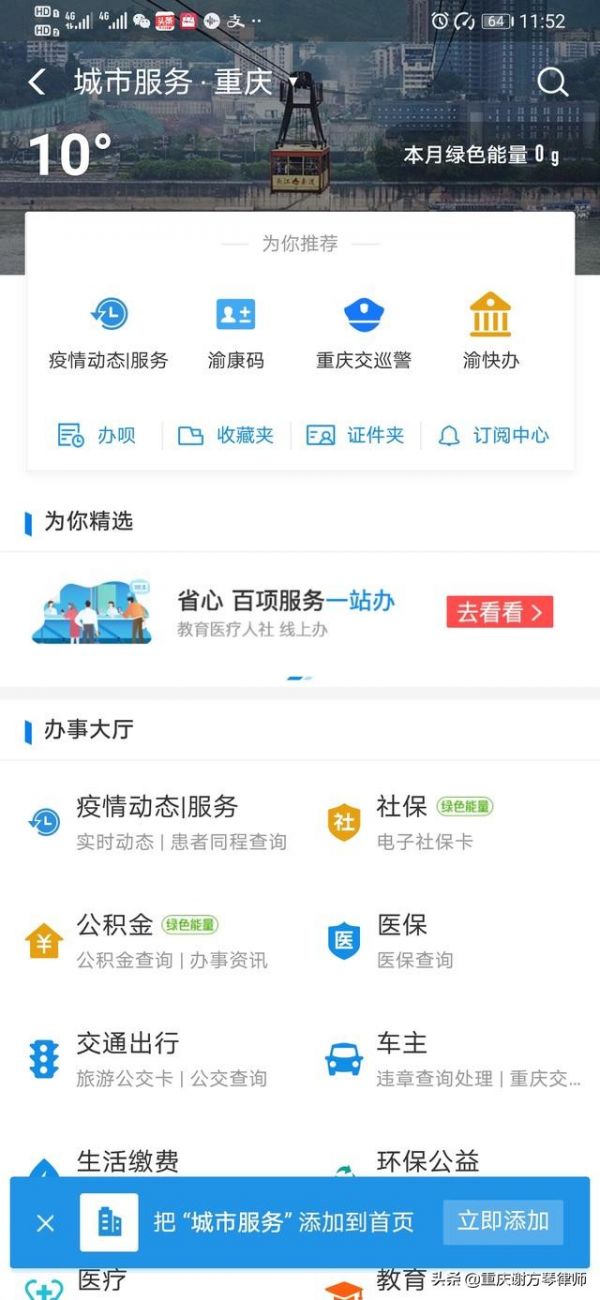Dismiss the add-to-homepage banner
Screen dimensions: 600x1300
coord(45,1222)
